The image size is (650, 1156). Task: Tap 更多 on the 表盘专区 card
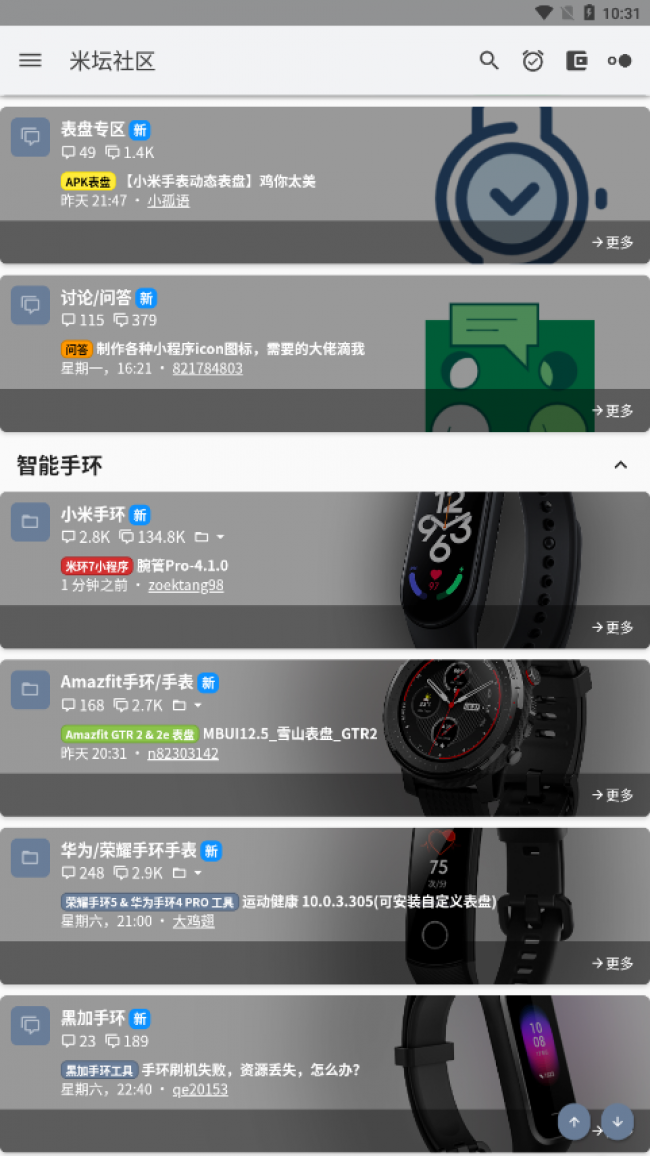[612, 242]
